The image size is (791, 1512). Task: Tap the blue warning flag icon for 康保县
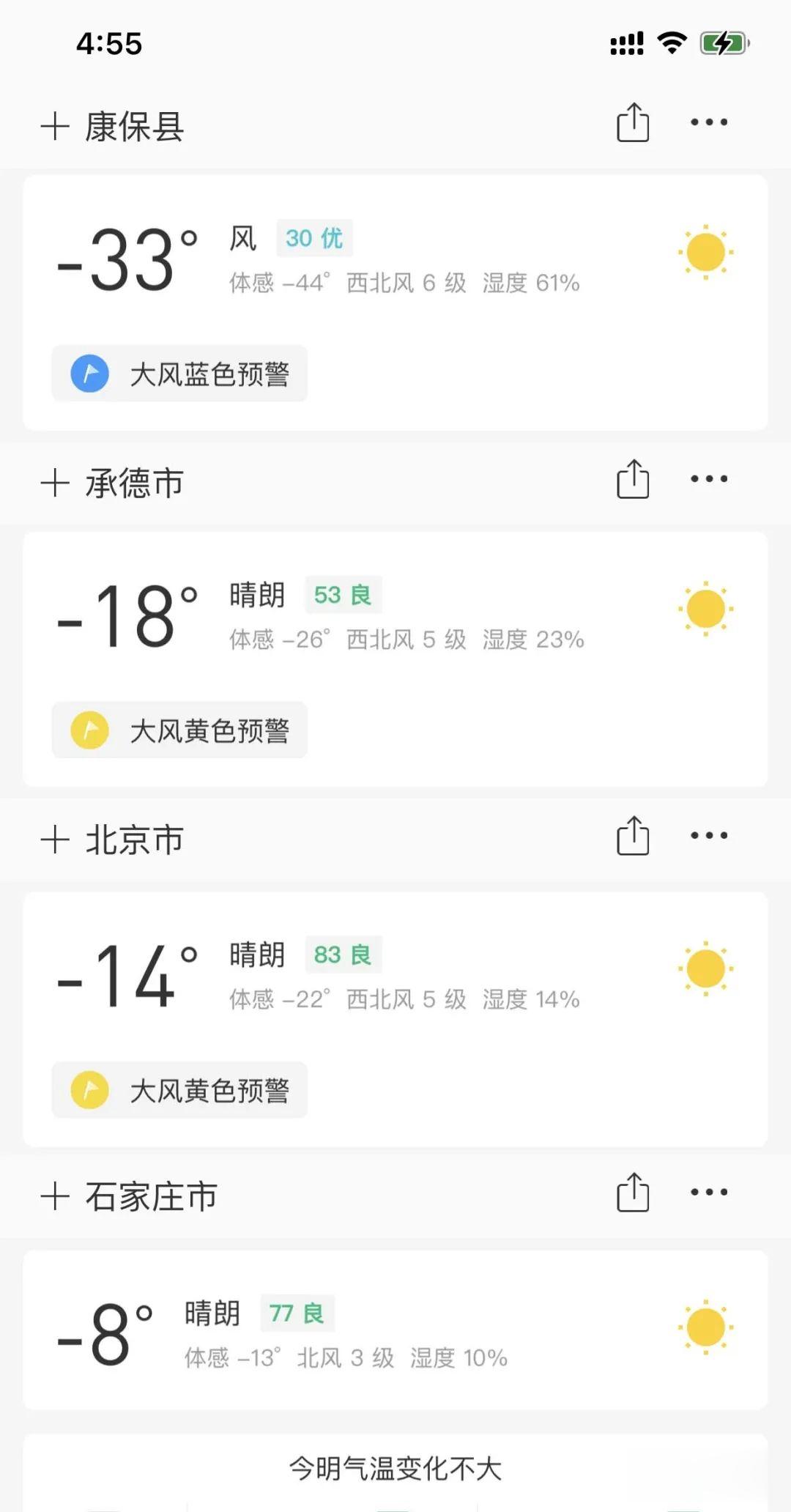pyautogui.click(x=89, y=374)
